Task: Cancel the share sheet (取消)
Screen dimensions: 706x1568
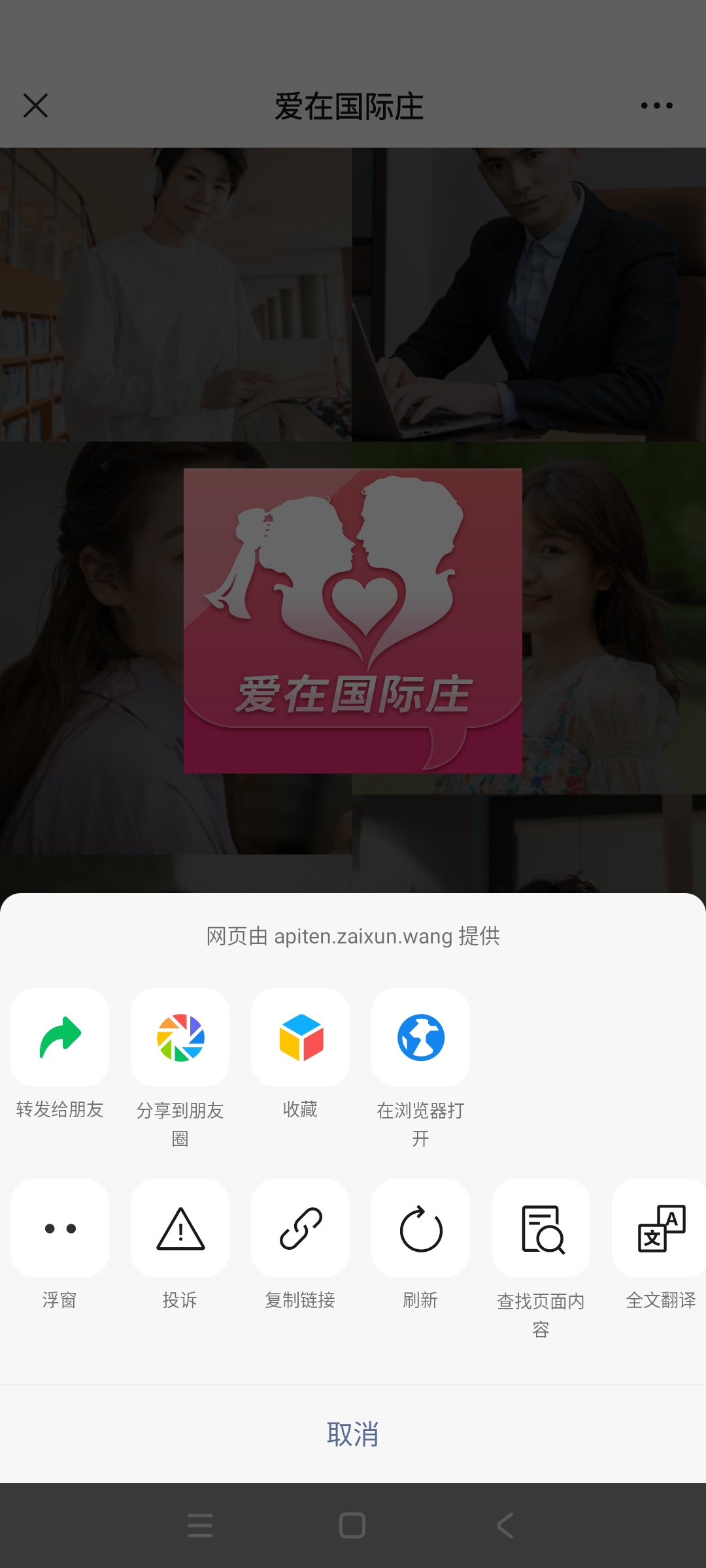Action: (x=353, y=1434)
